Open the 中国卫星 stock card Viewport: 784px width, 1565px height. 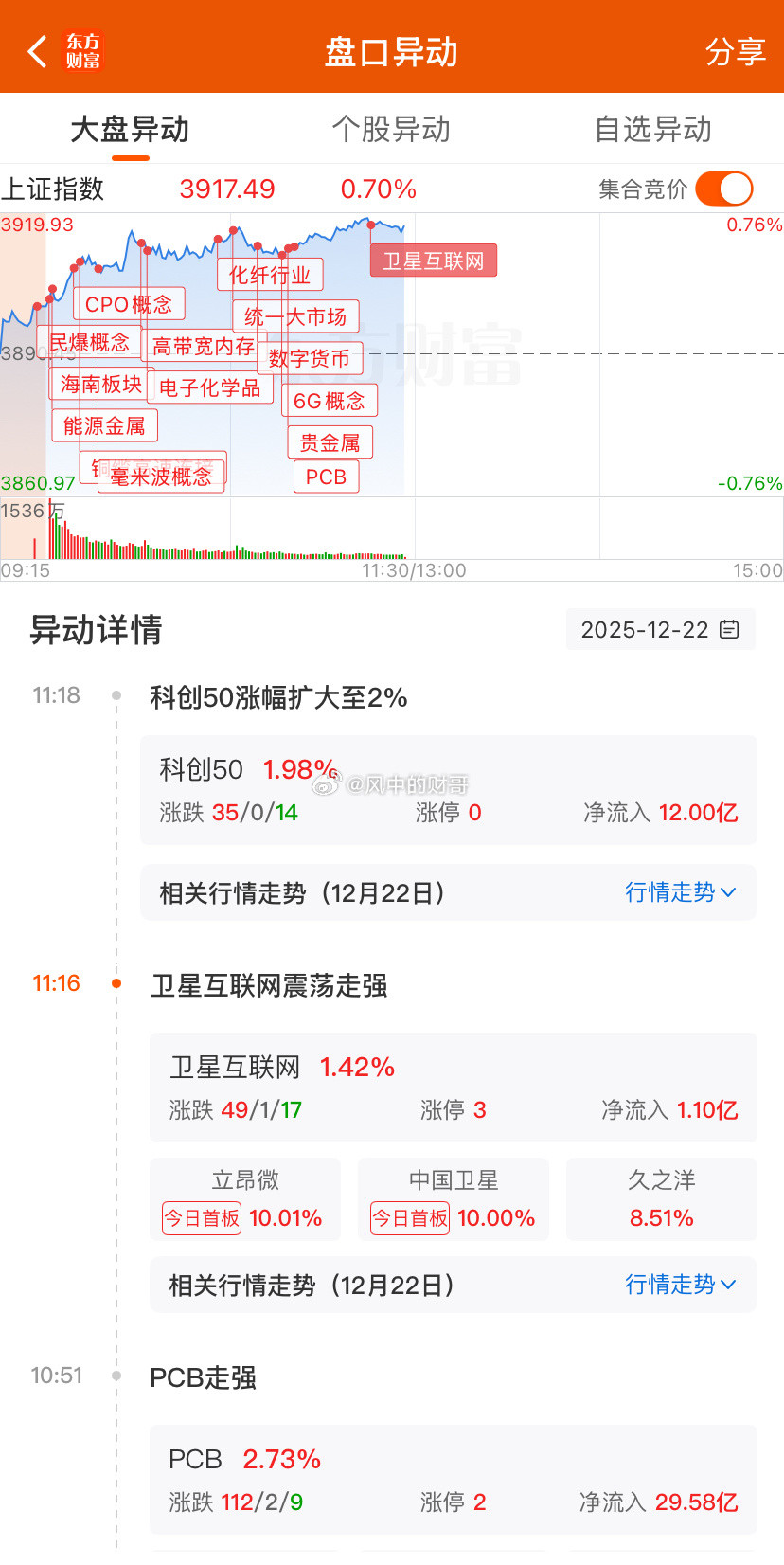pyautogui.click(x=452, y=1198)
